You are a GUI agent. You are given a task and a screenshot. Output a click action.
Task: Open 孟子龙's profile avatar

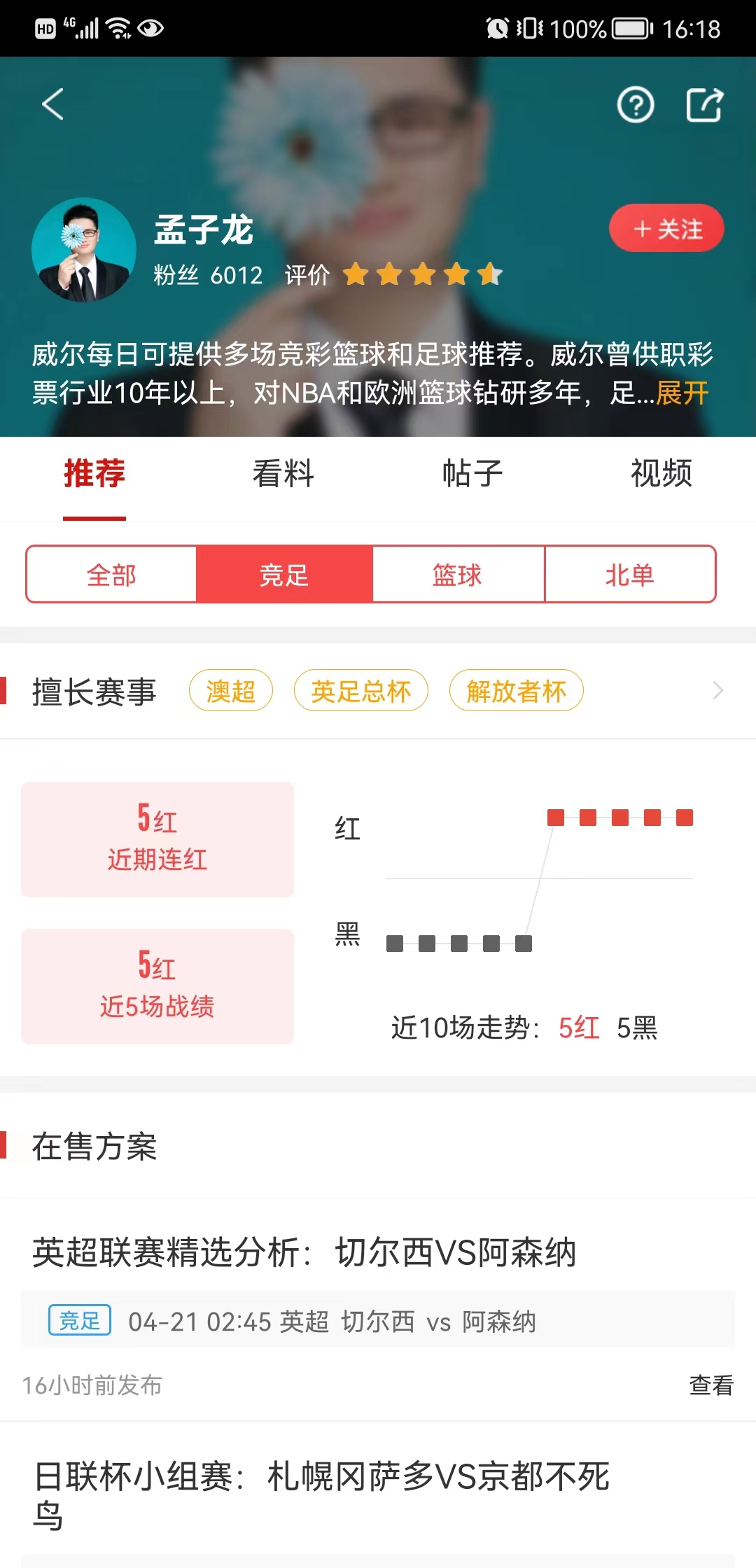[84, 250]
